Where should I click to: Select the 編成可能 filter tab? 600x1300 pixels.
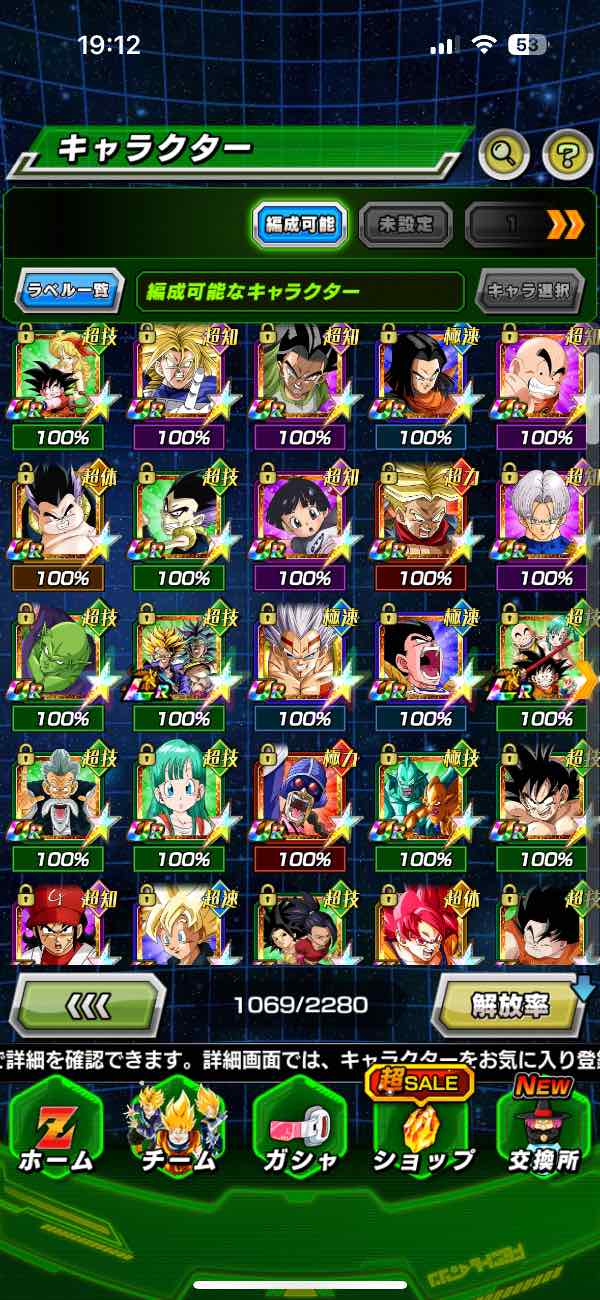tap(299, 225)
